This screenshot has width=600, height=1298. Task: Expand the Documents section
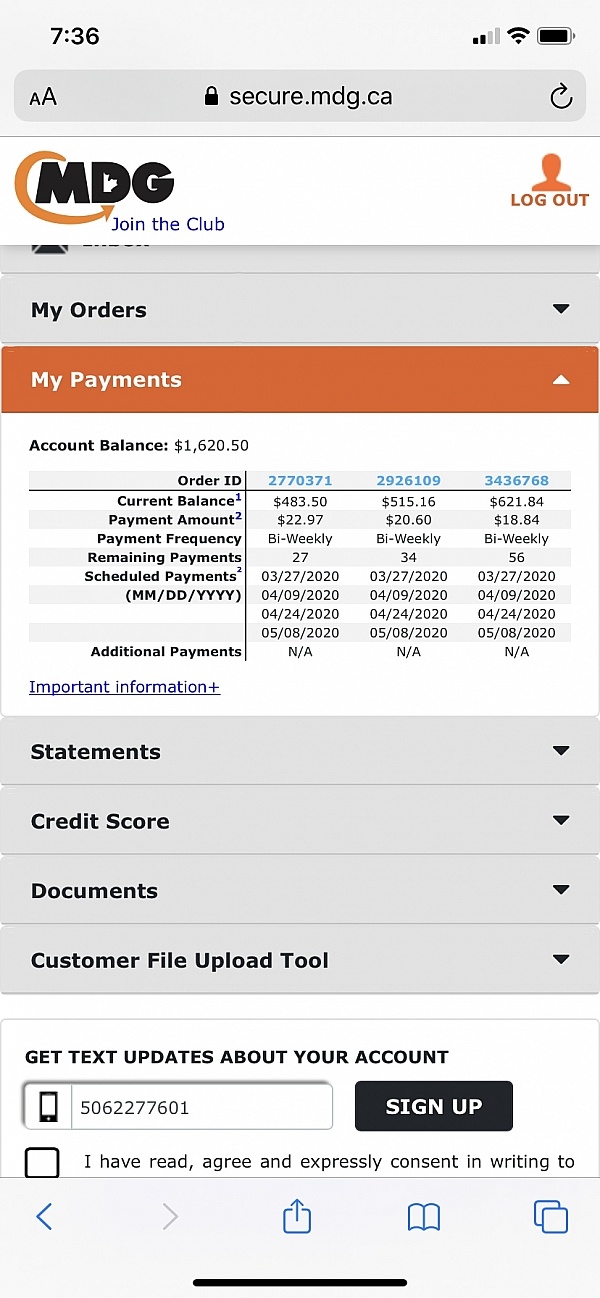coord(300,891)
